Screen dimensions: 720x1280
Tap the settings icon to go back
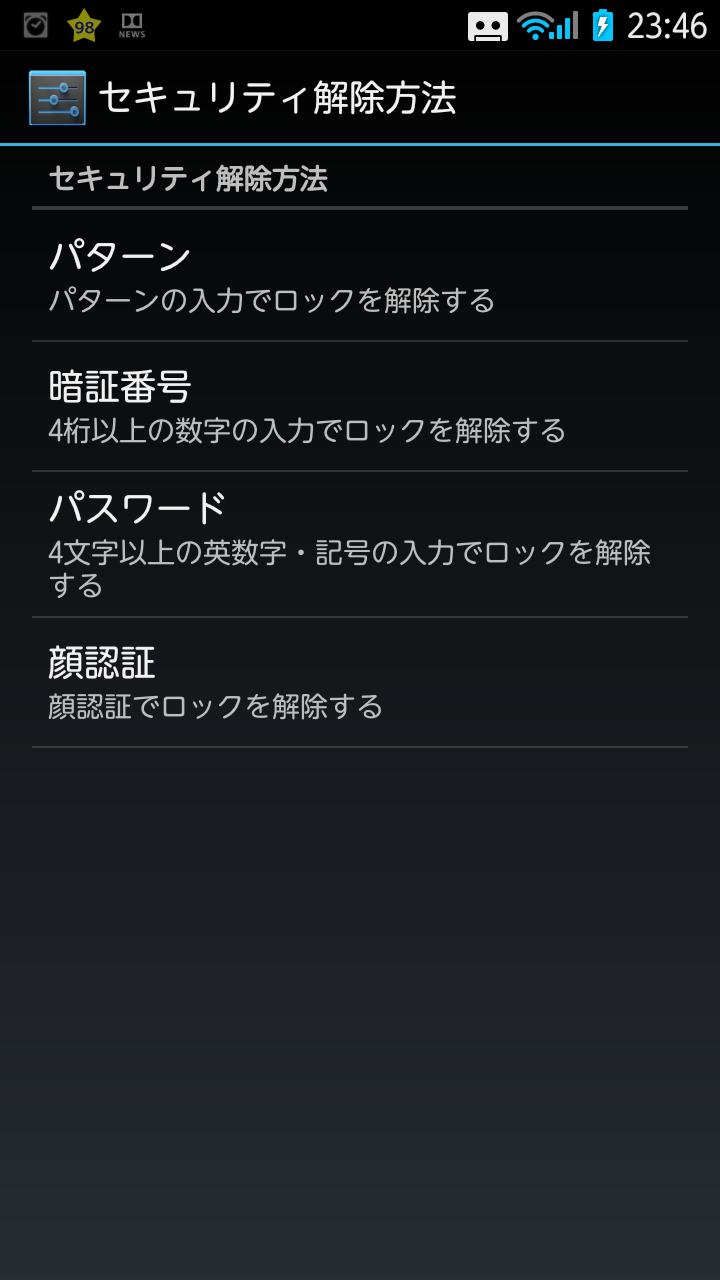(57, 98)
